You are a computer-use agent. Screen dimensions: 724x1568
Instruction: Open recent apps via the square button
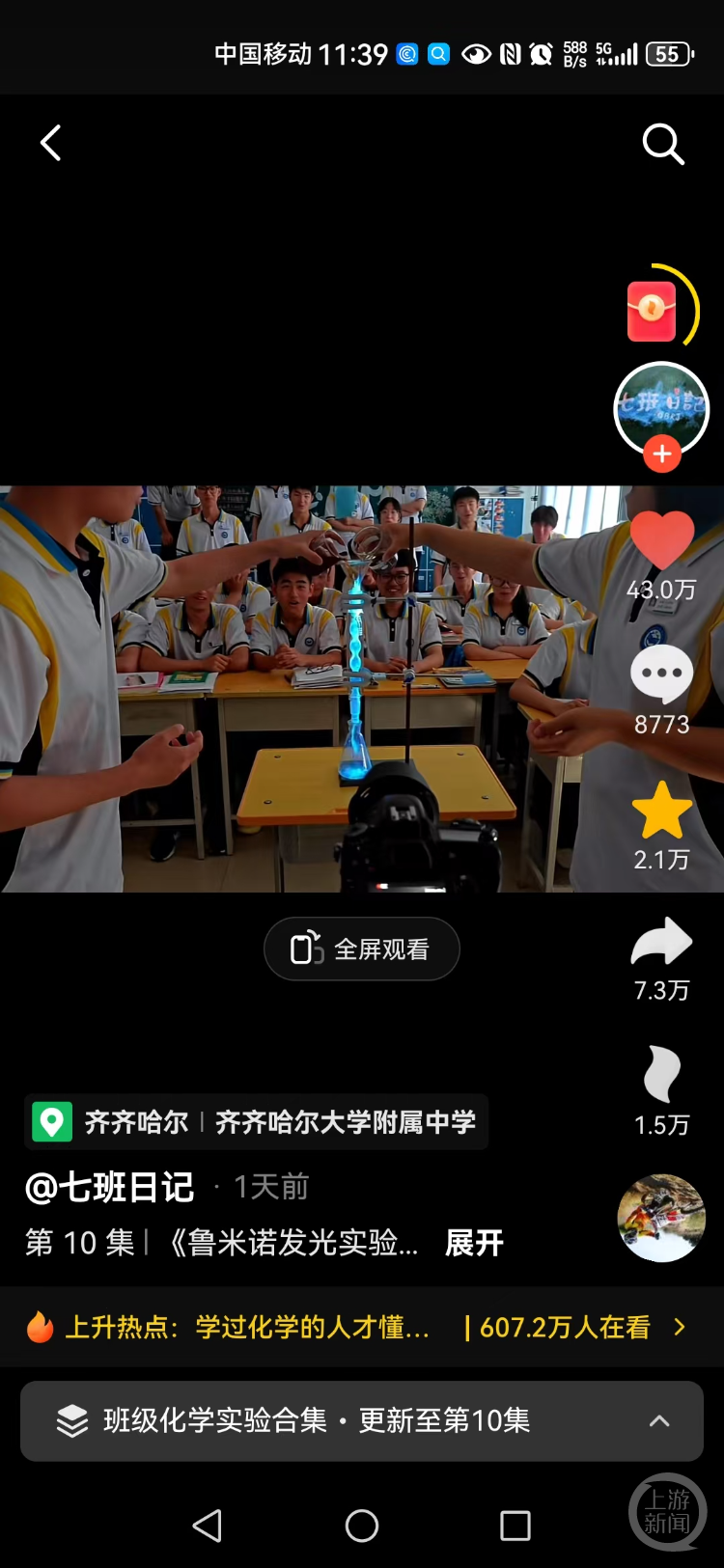515,1526
